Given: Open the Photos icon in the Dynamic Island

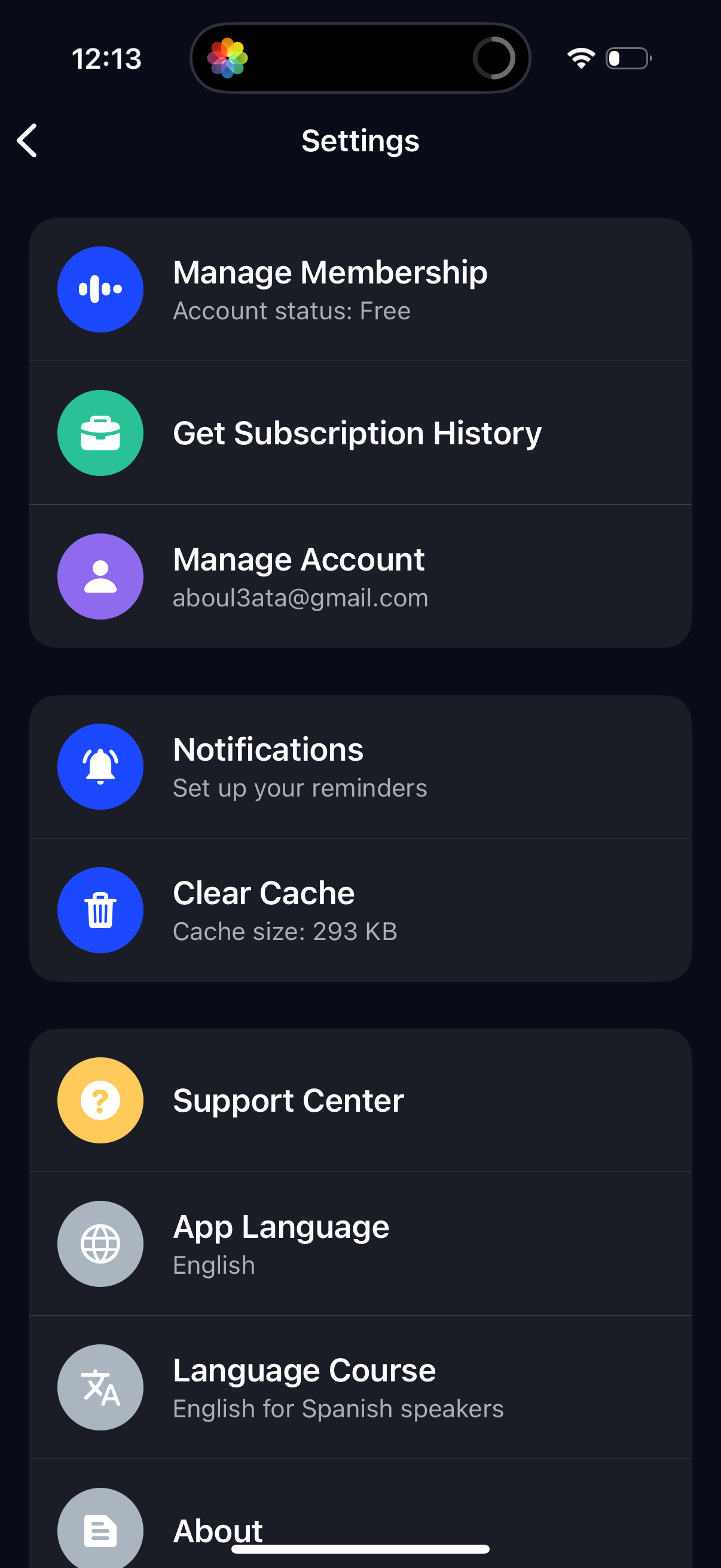Looking at the screenshot, I should pyautogui.click(x=228, y=58).
